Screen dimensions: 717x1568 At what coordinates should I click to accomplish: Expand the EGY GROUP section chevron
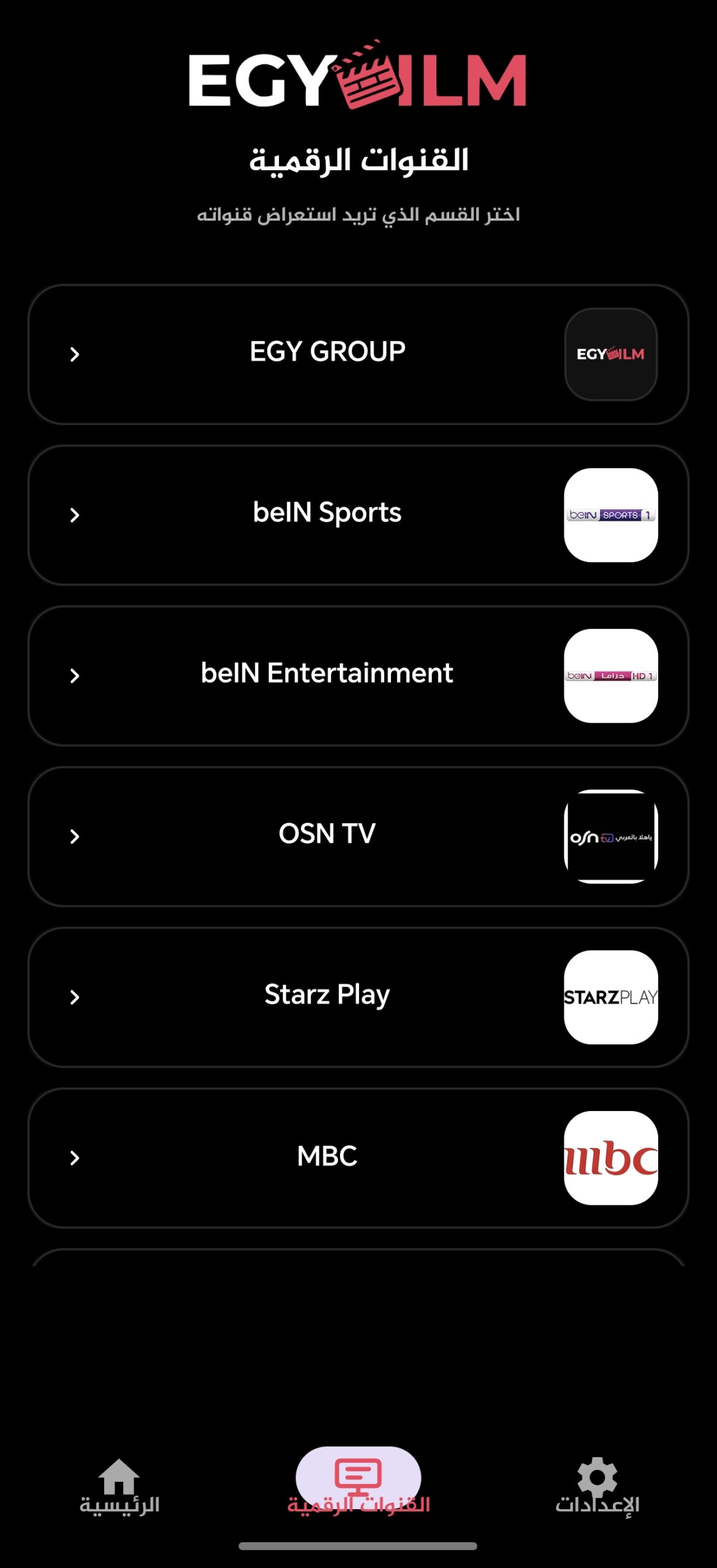click(76, 354)
